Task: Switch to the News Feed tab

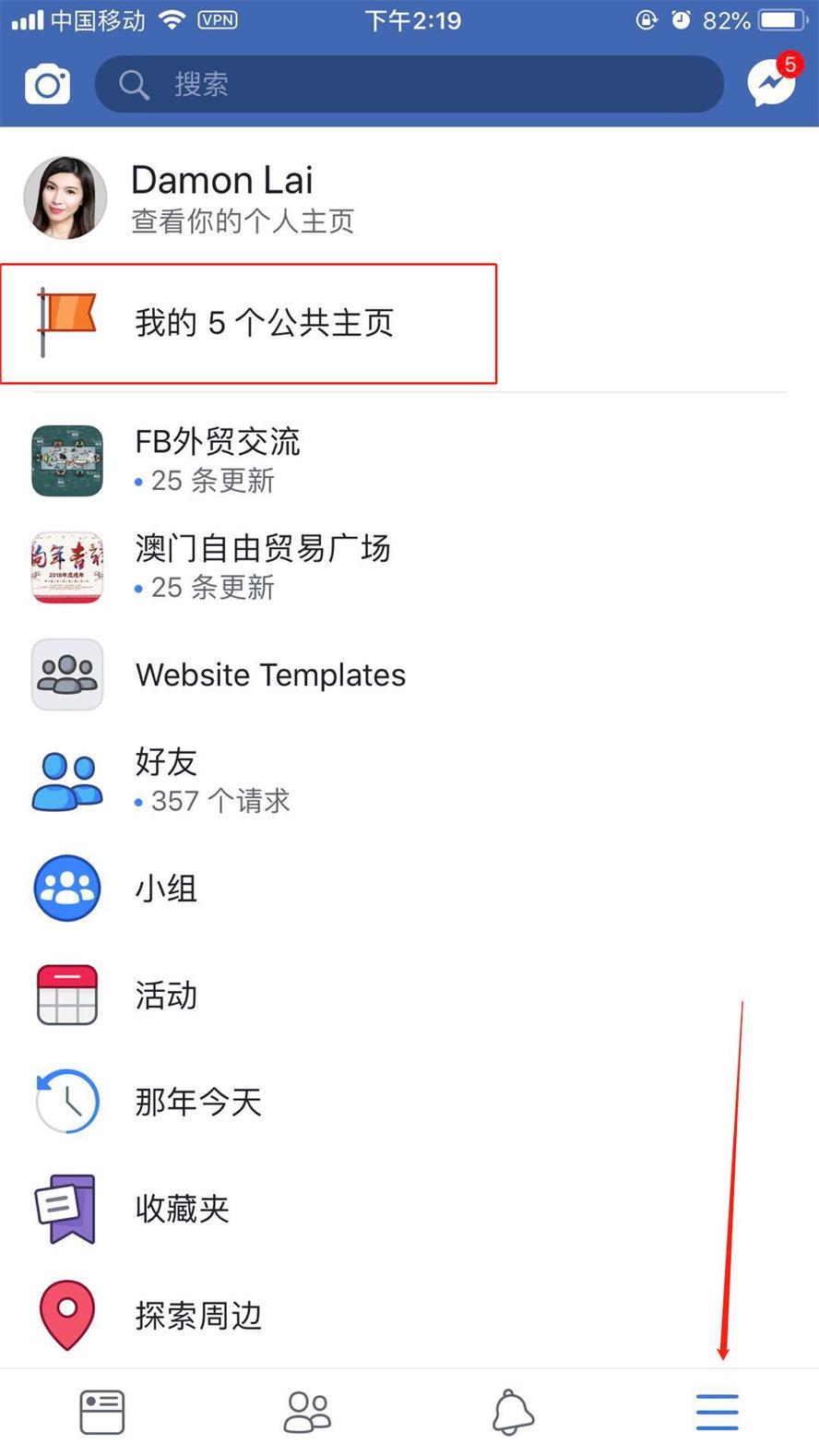Action: [101, 1412]
